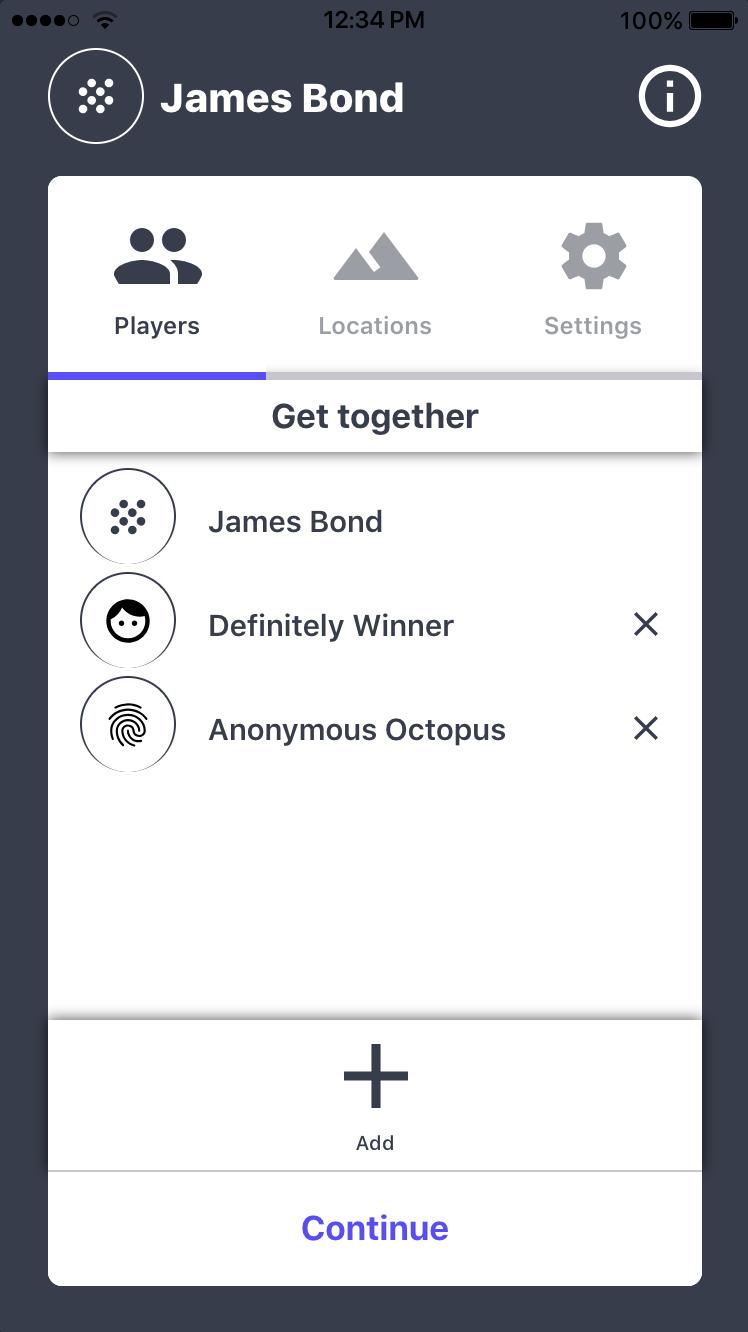Remove player Definitely Winner
The image size is (748, 1332).
tap(646, 625)
